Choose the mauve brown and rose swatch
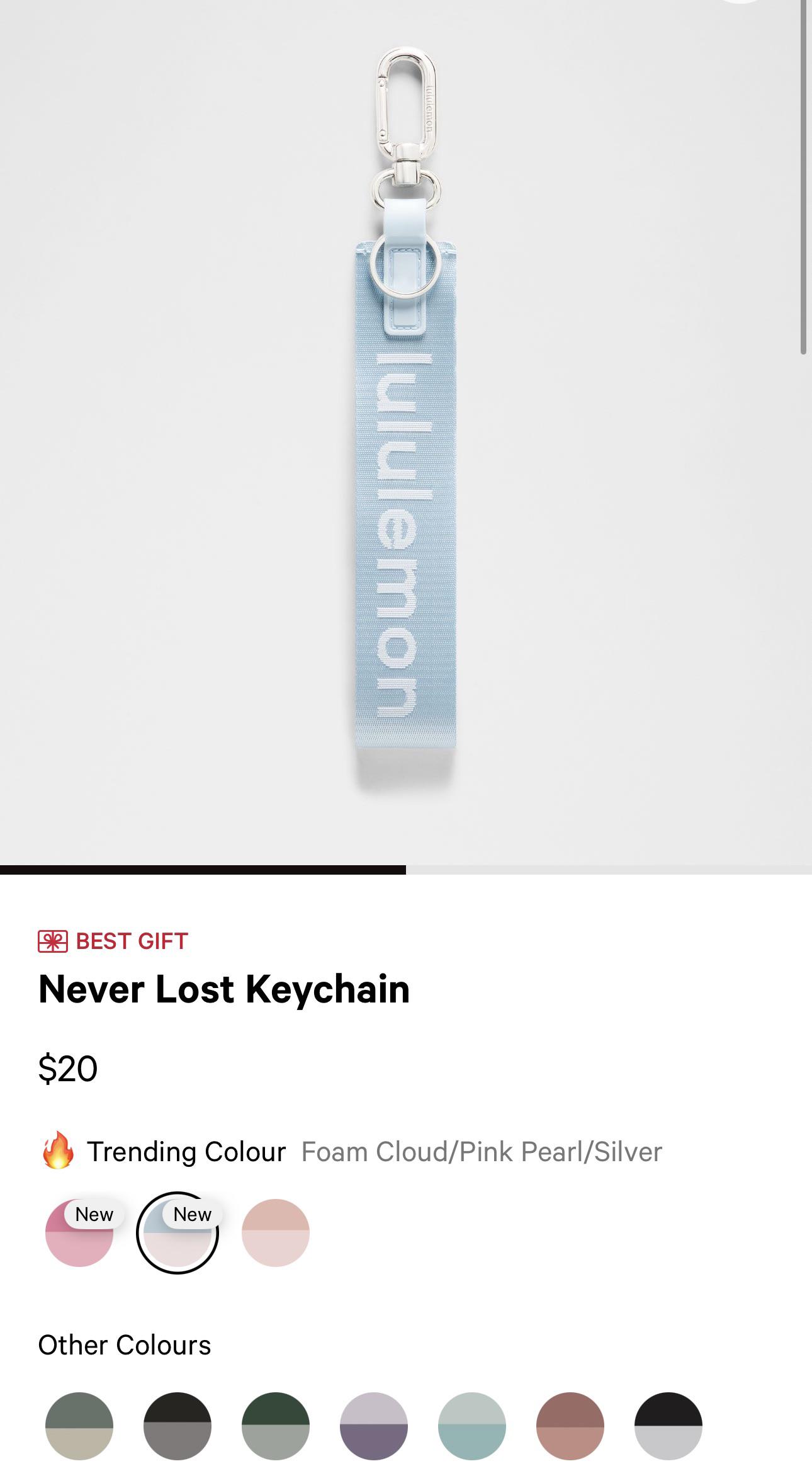Screen dimensions: 812x1471 click(x=570, y=1426)
